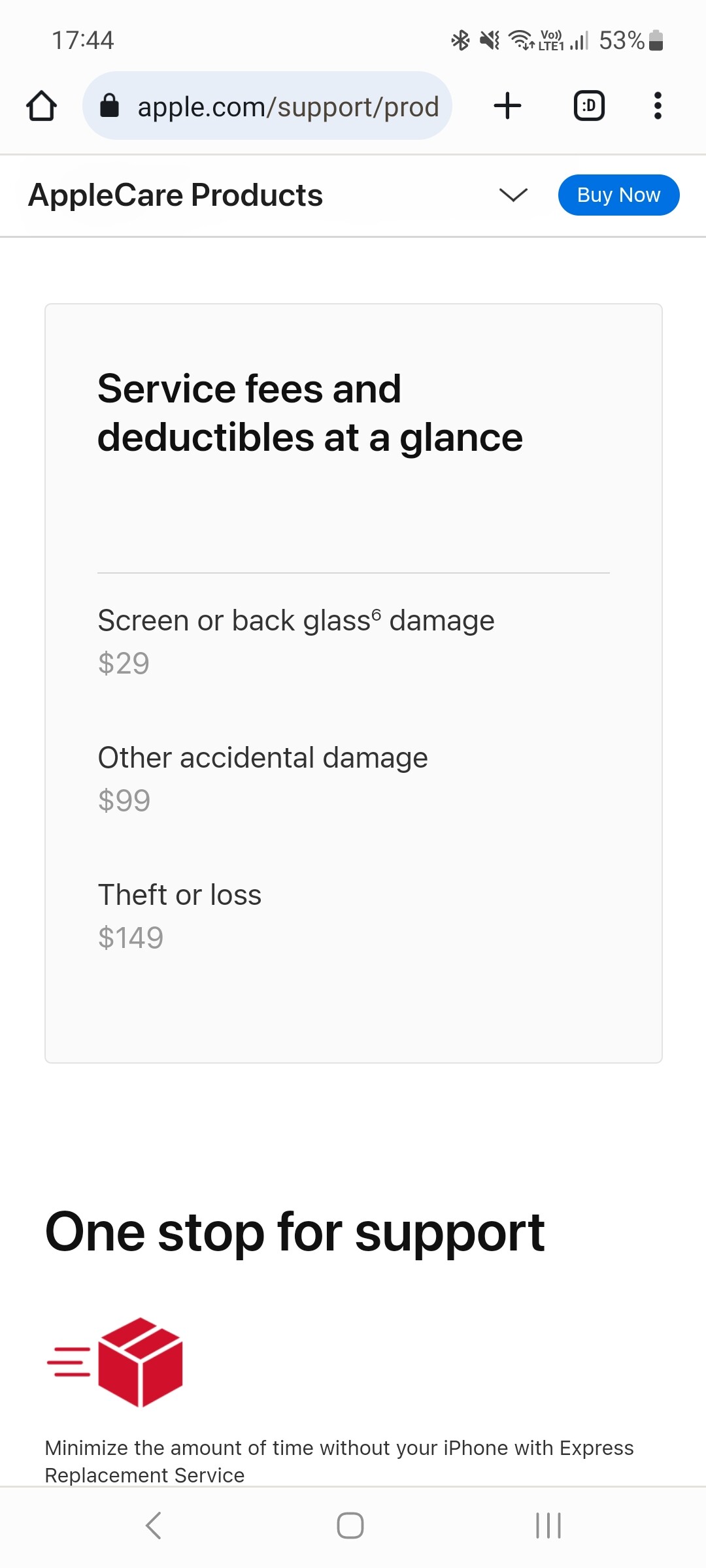Expand the AppleCare Products menu chevron
706x1568 pixels.
513,195
